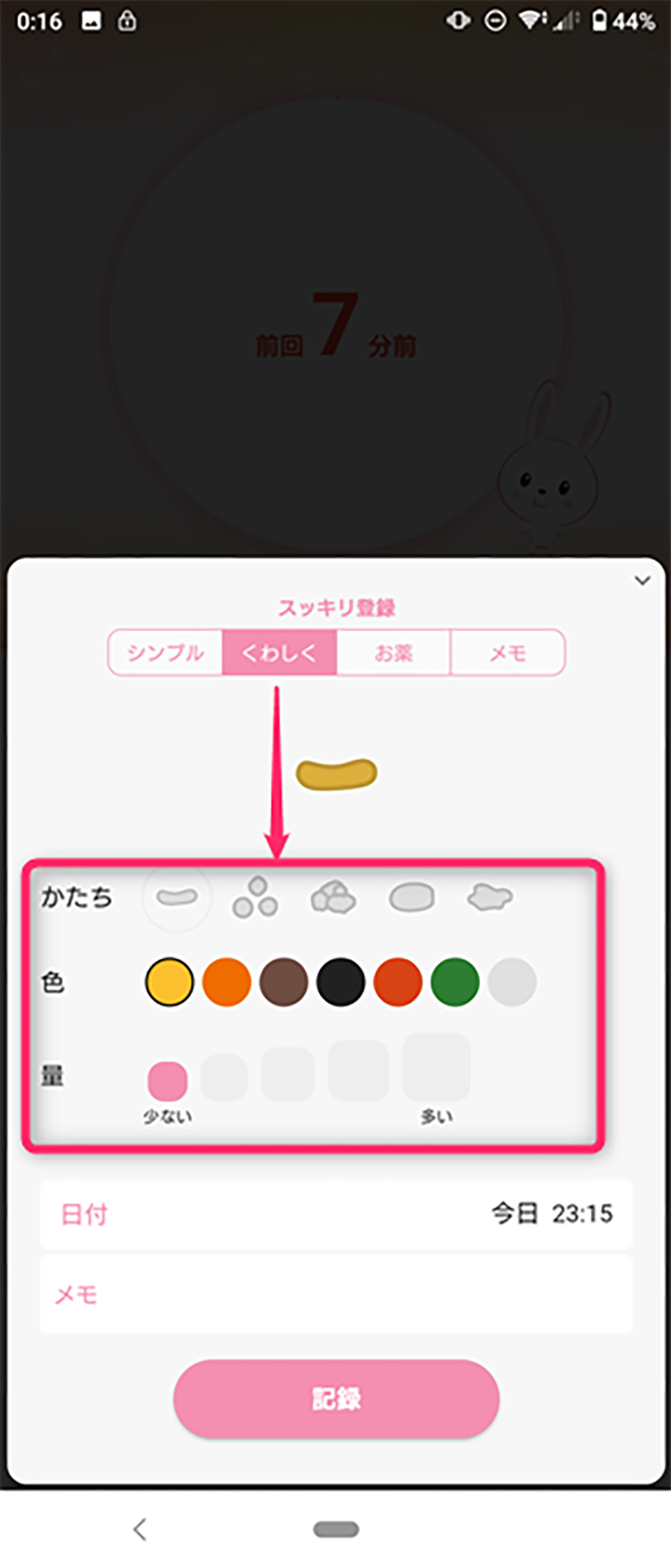The width and height of the screenshot is (671, 1568).
Task: Choose the green color swatch
Action: [454, 982]
